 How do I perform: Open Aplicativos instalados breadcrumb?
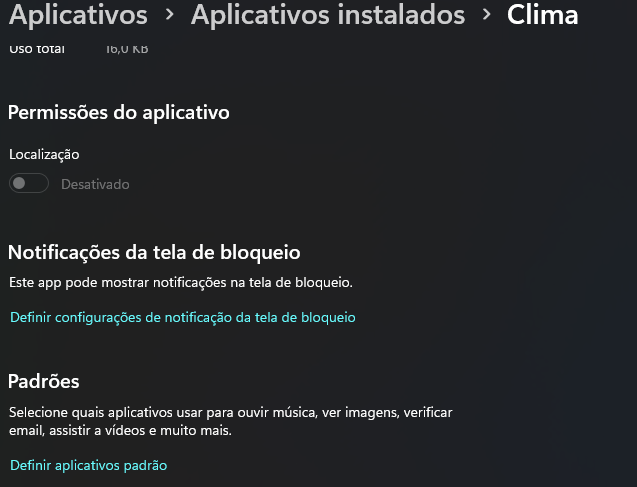coord(327,15)
